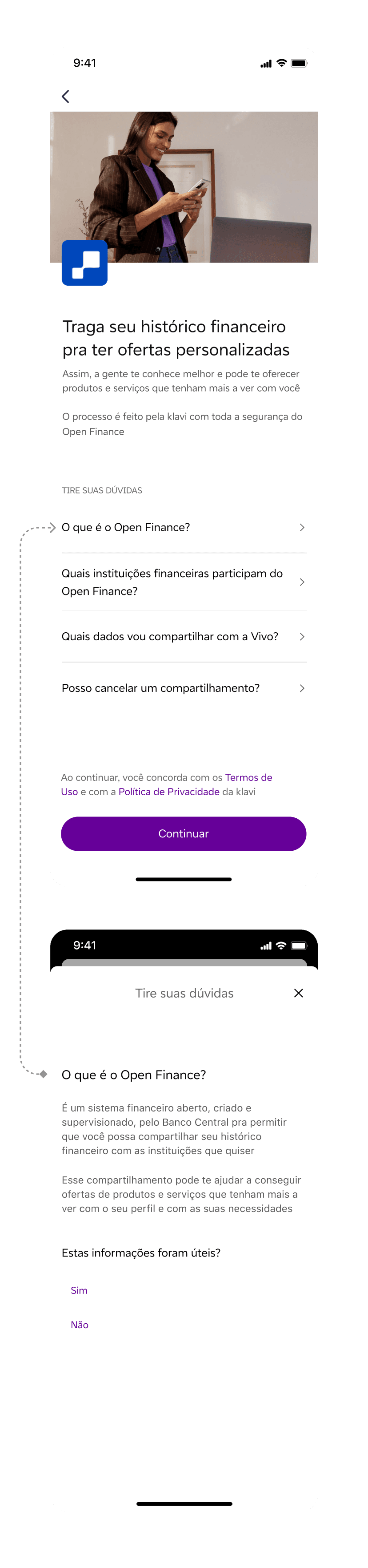
Task: Open "Quais dados vou compartilhar com a Vivo?"
Action: click(x=184, y=637)
